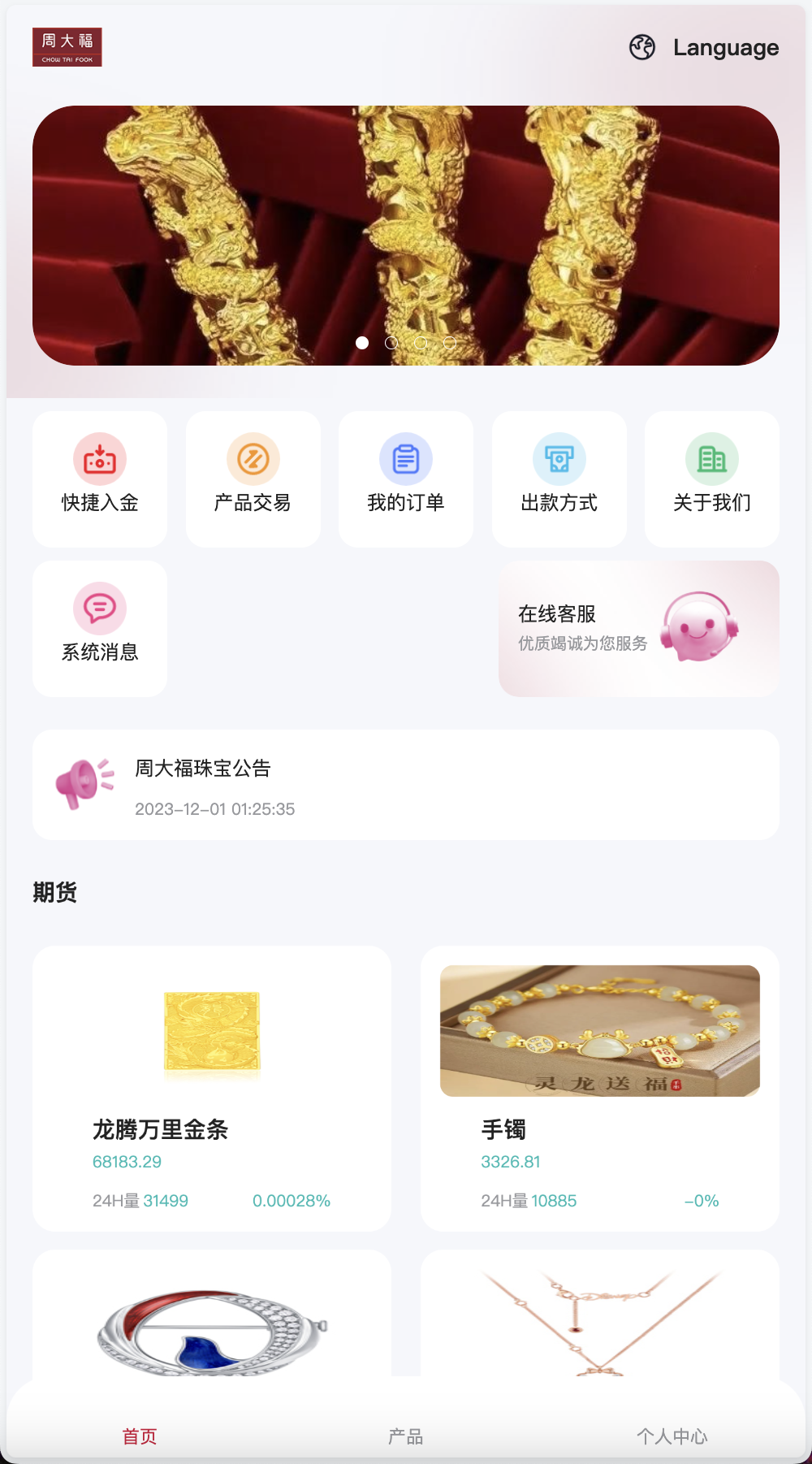
Task: Click the last carousel page indicator
Action: (x=451, y=343)
